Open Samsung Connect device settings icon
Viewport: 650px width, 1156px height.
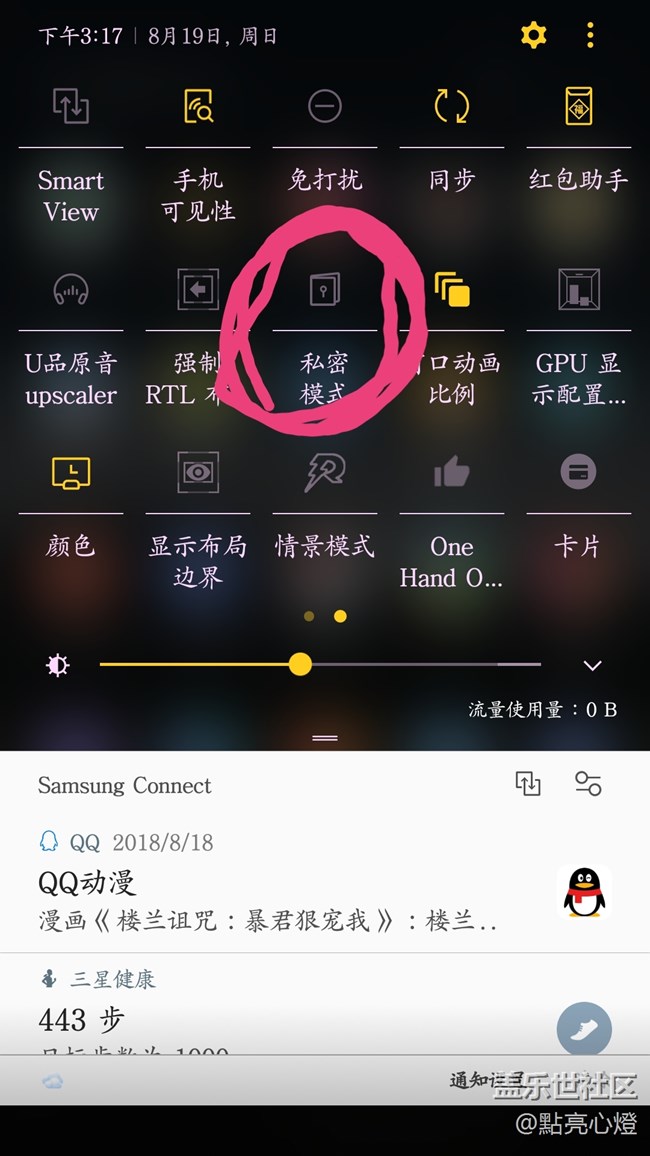coord(588,784)
